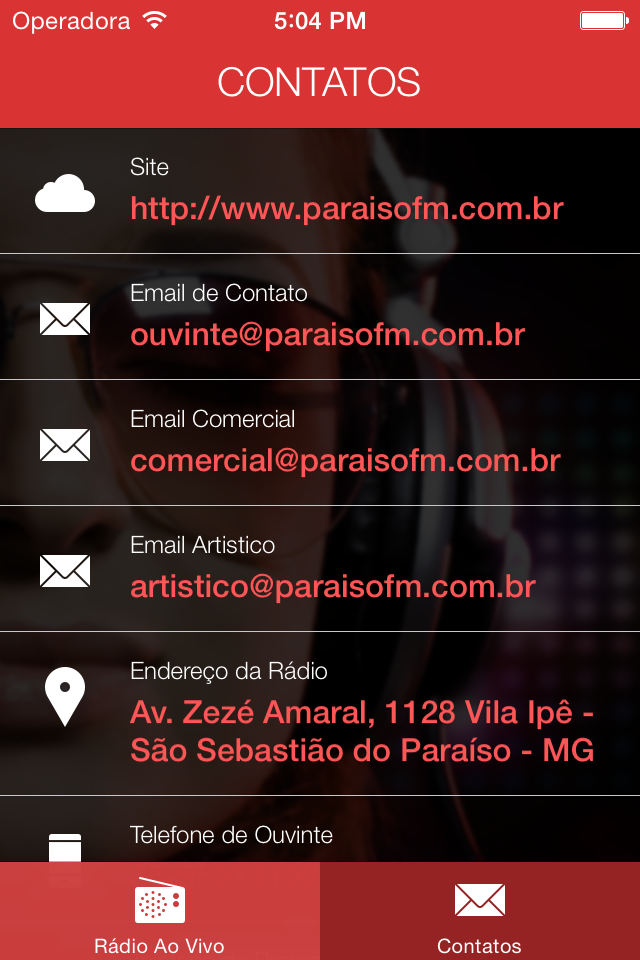640x960 pixels.
Task: Send email to artistico@paraisofm.com.br
Action: tap(333, 587)
